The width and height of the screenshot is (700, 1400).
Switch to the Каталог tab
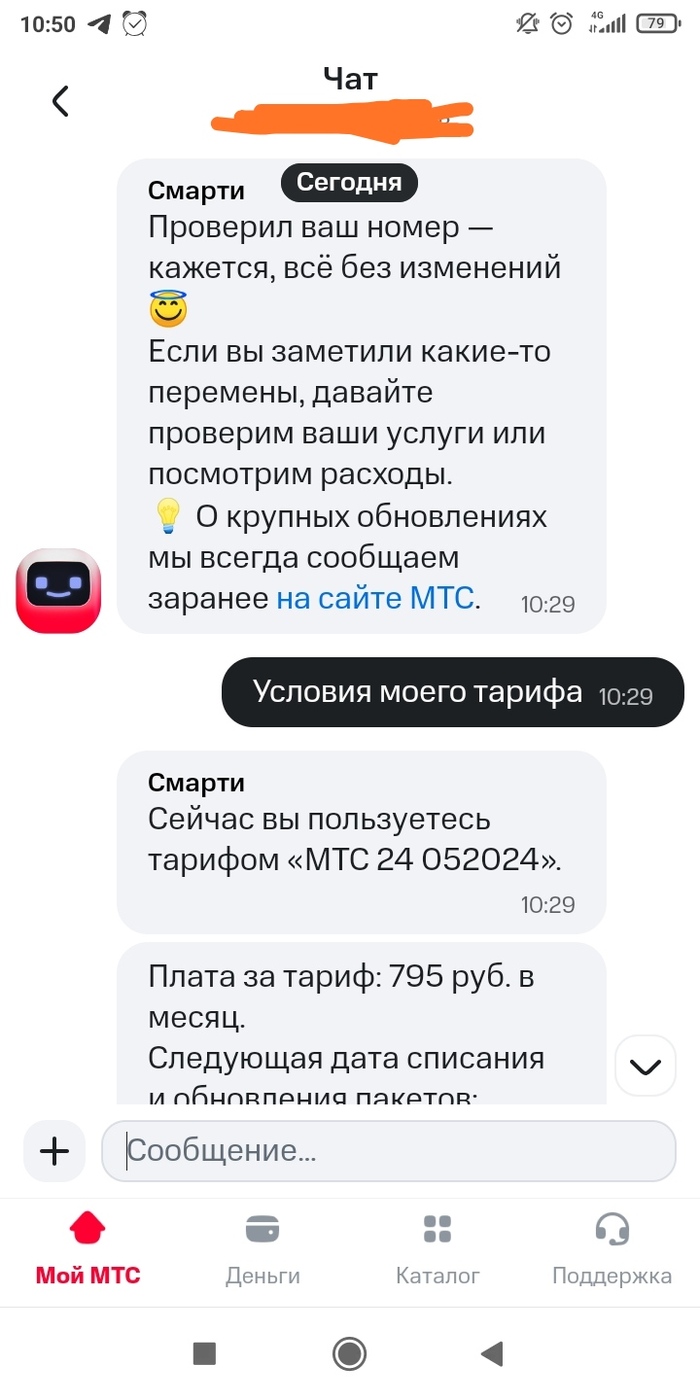pyautogui.click(x=438, y=1248)
